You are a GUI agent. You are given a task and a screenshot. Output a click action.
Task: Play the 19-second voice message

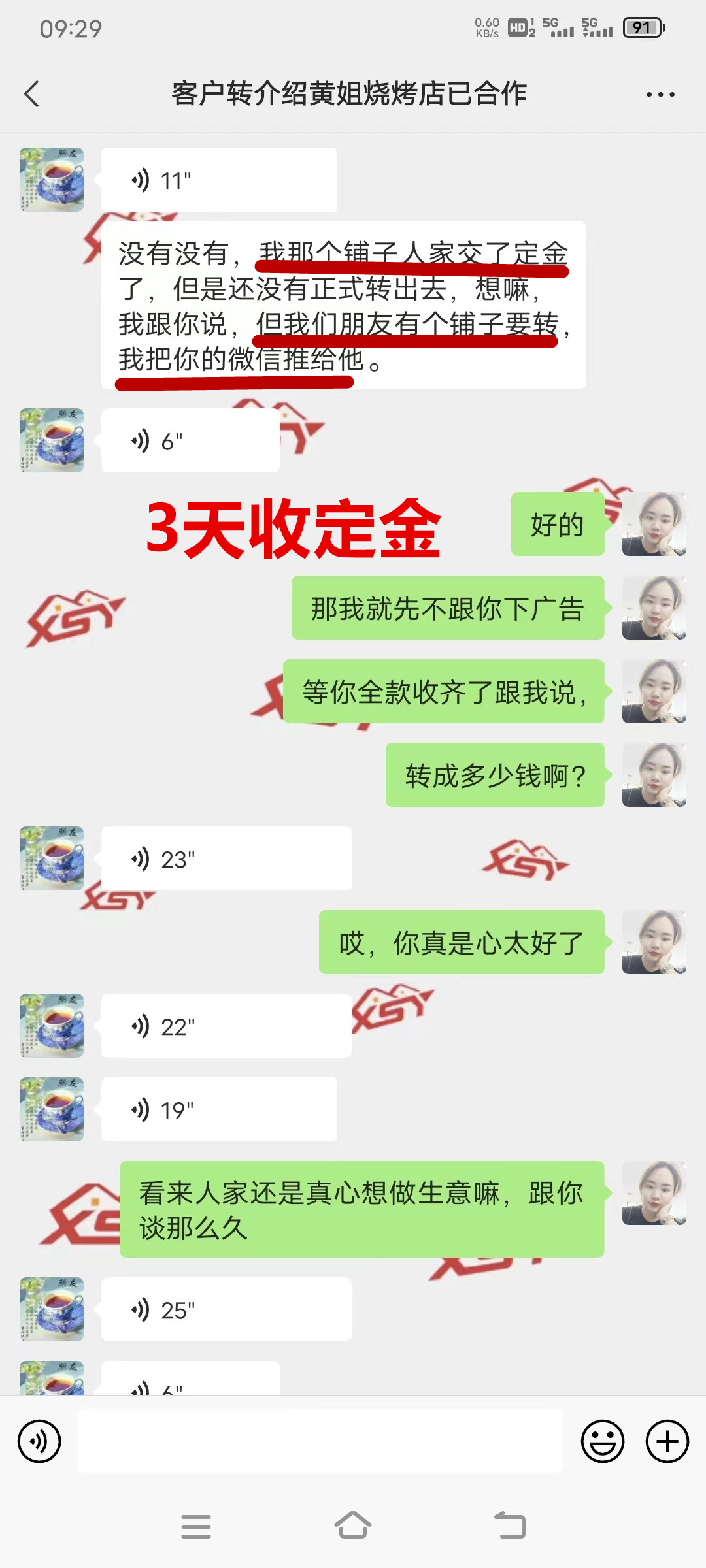(x=219, y=1109)
